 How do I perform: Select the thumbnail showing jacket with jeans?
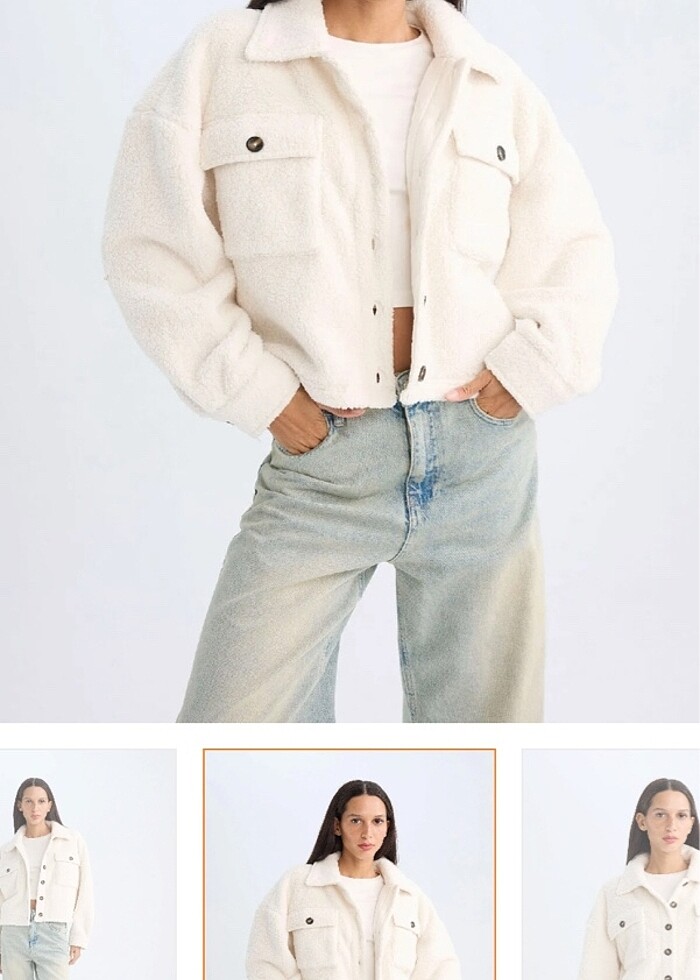click(87, 865)
